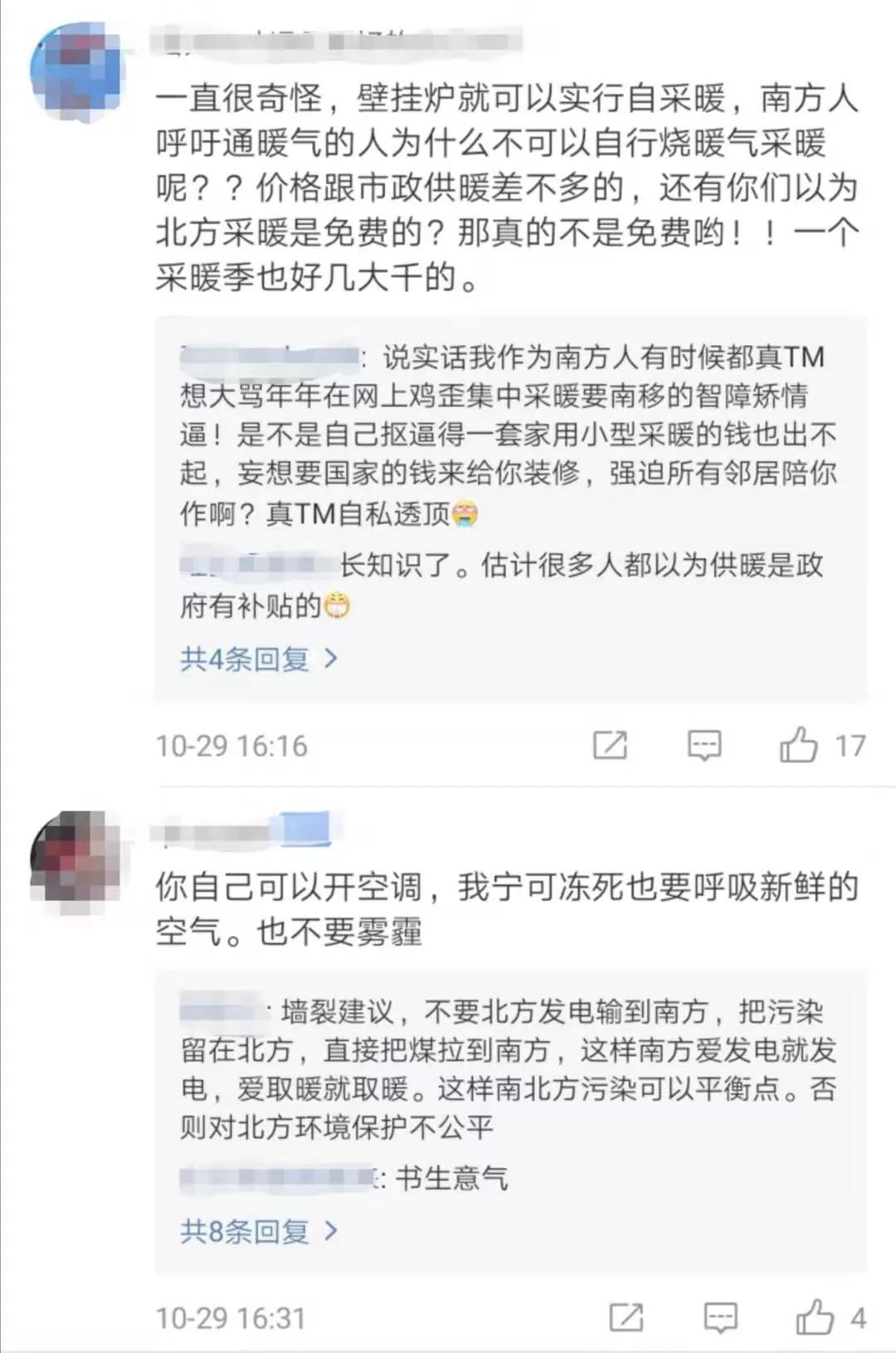Repost the 10-29 16:16 comment
The image size is (896, 1353).
[x=610, y=745]
